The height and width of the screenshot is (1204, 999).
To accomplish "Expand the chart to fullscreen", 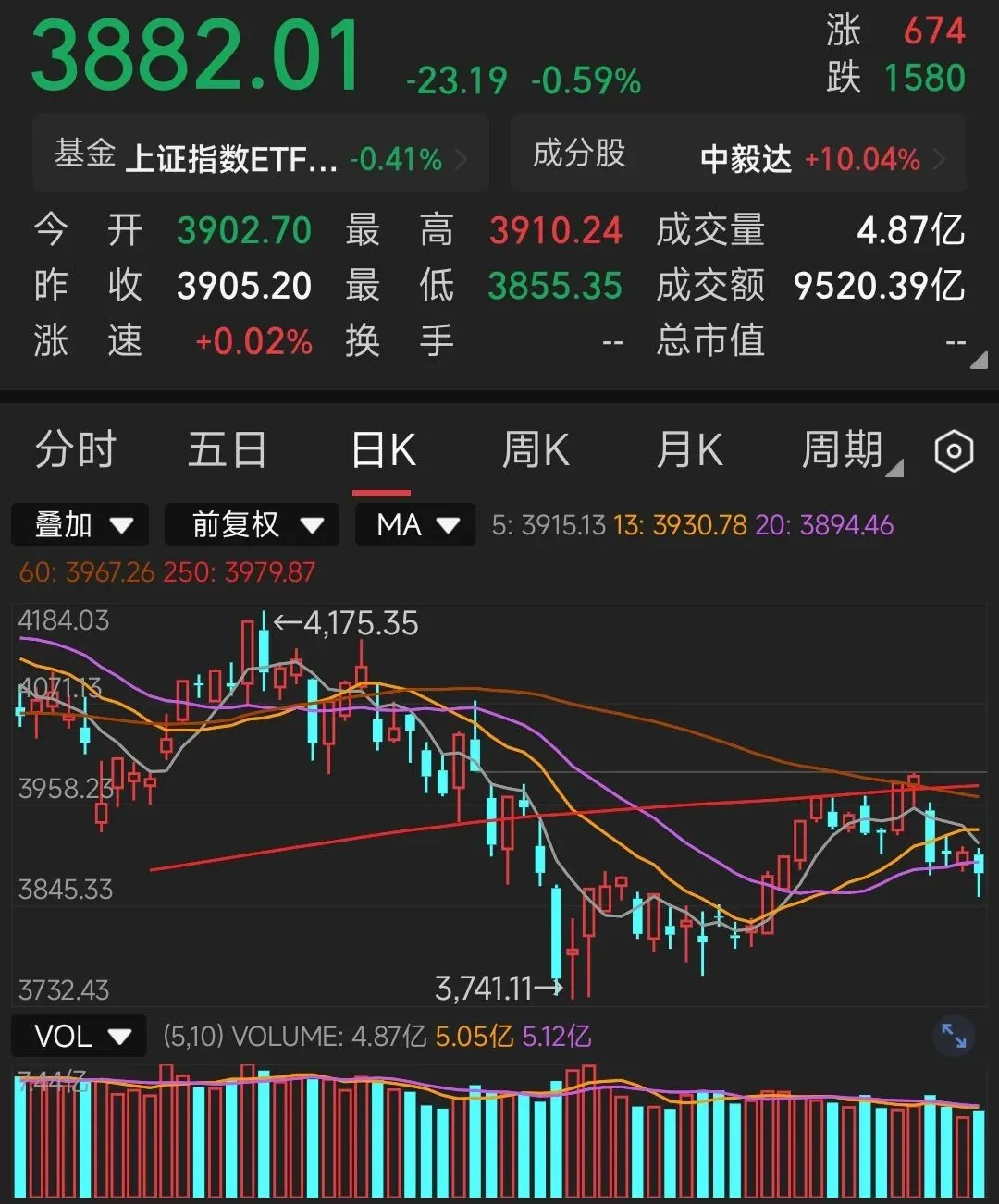I will tap(954, 1036).
